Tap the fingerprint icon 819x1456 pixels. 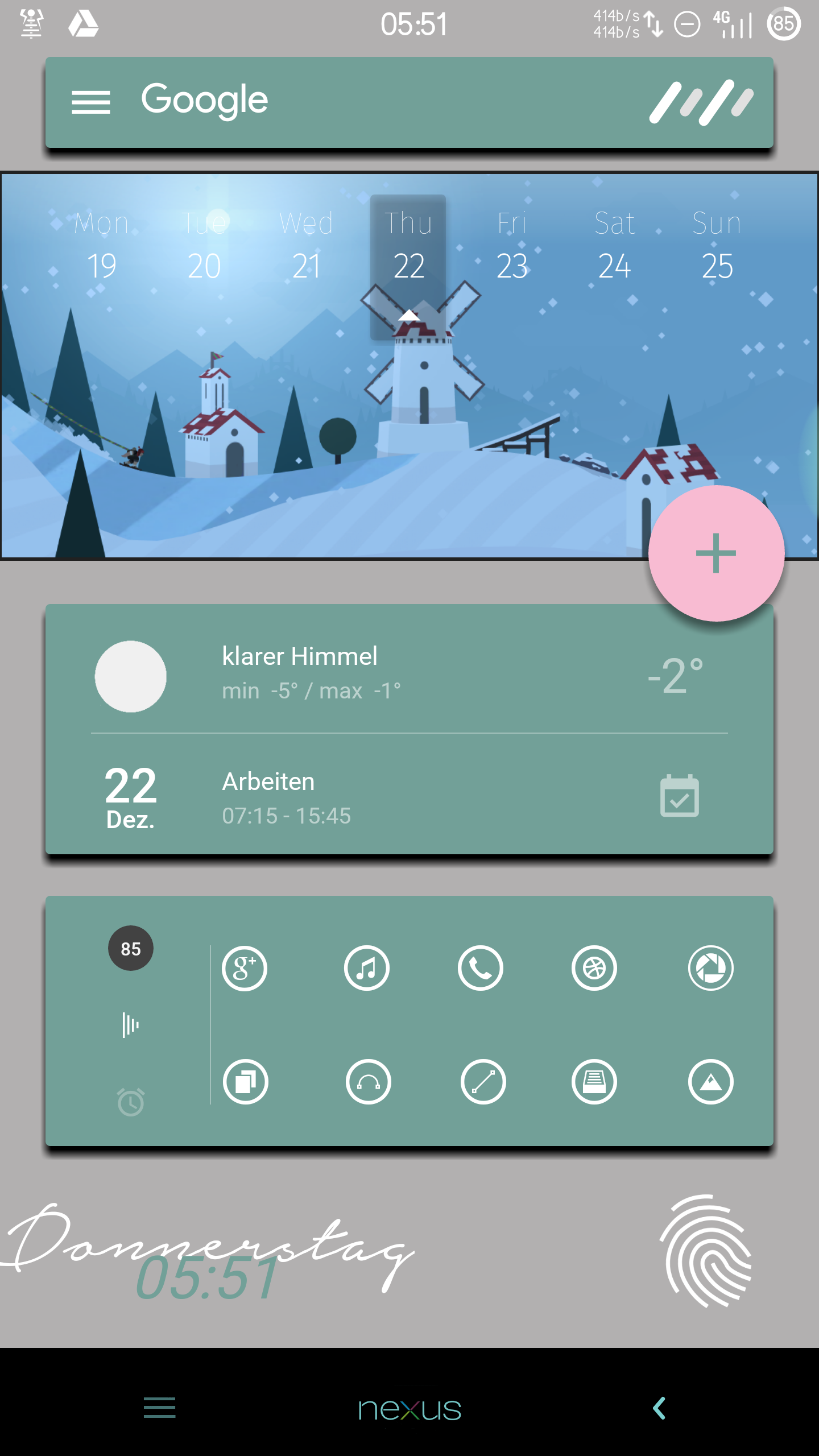[x=706, y=1251]
